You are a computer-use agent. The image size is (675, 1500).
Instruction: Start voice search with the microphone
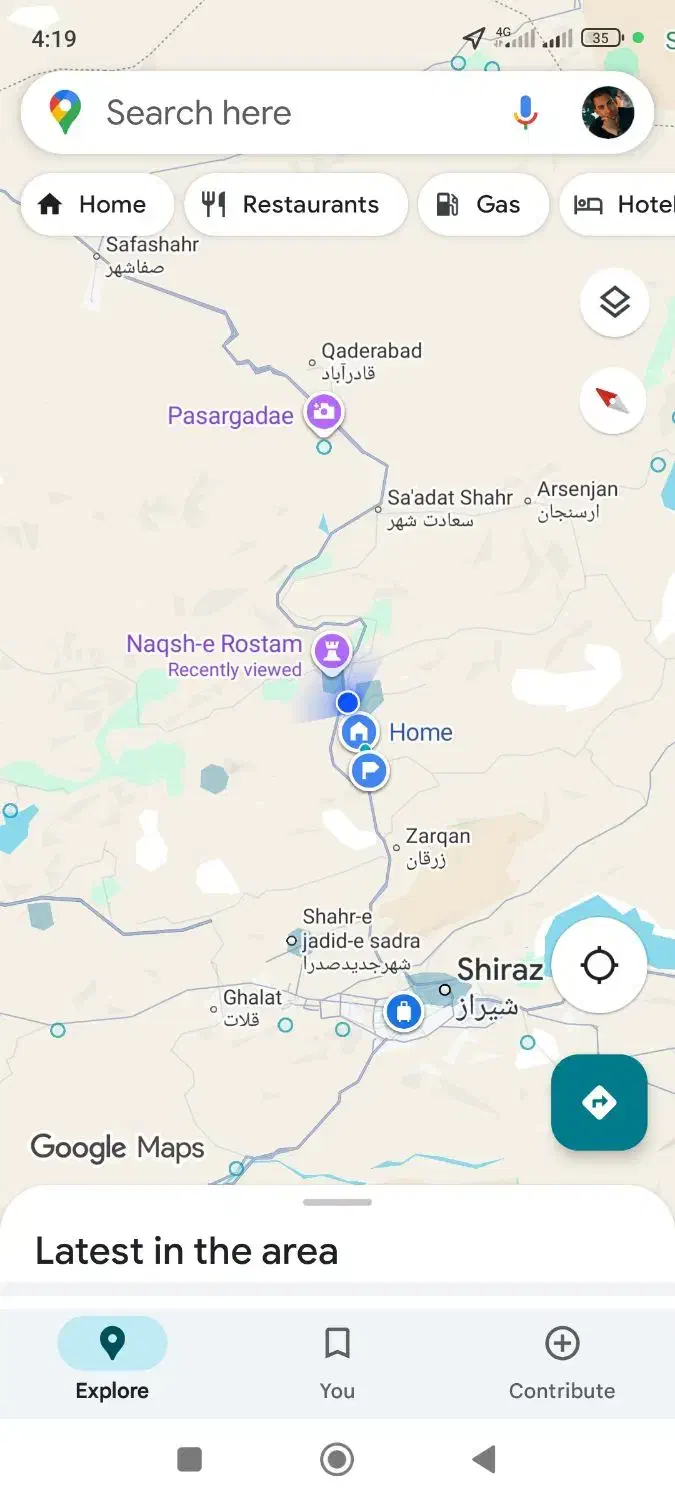(526, 113)
